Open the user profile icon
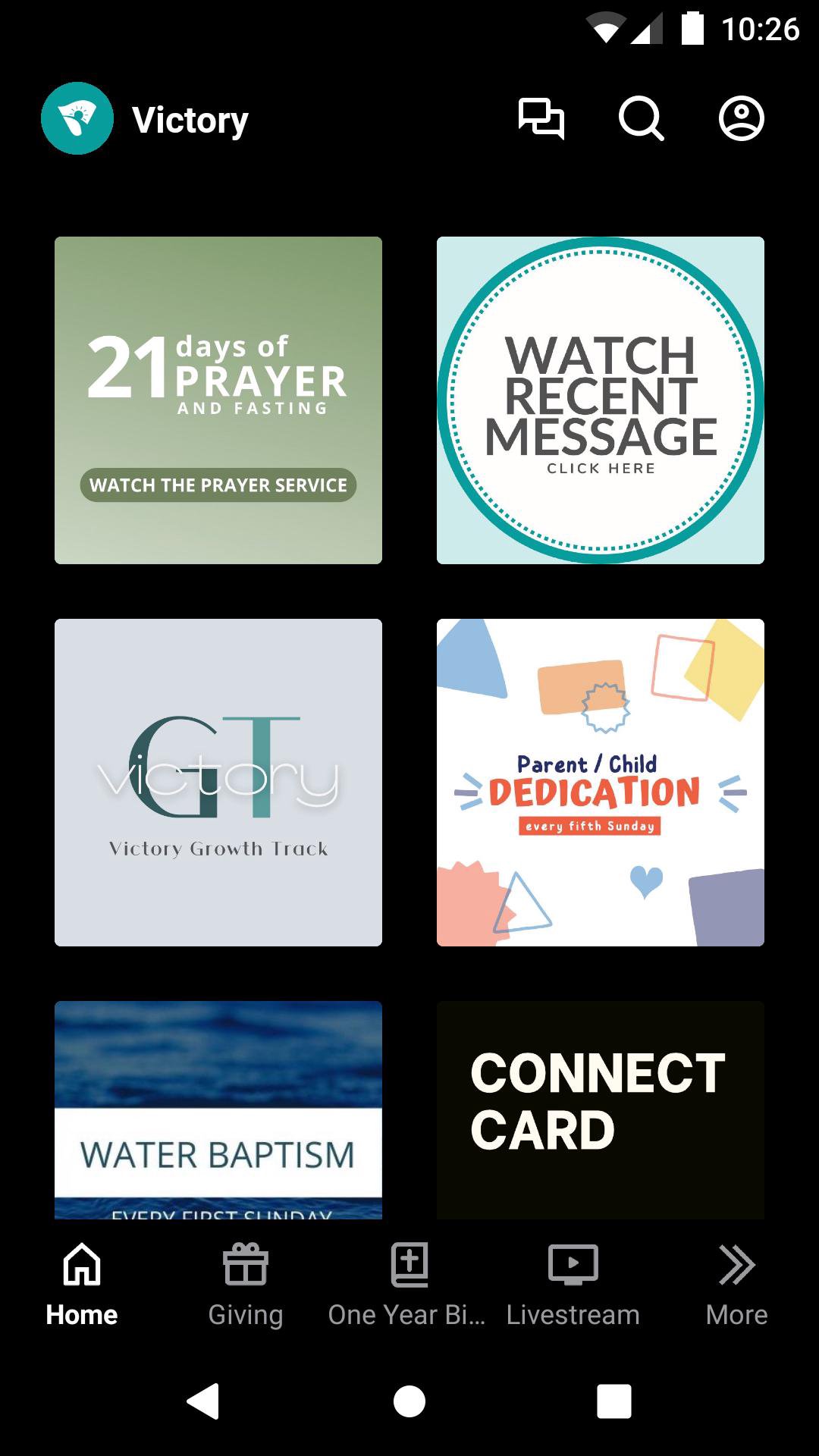Viewport: 819px width, 1456px height. coord(741,119)
